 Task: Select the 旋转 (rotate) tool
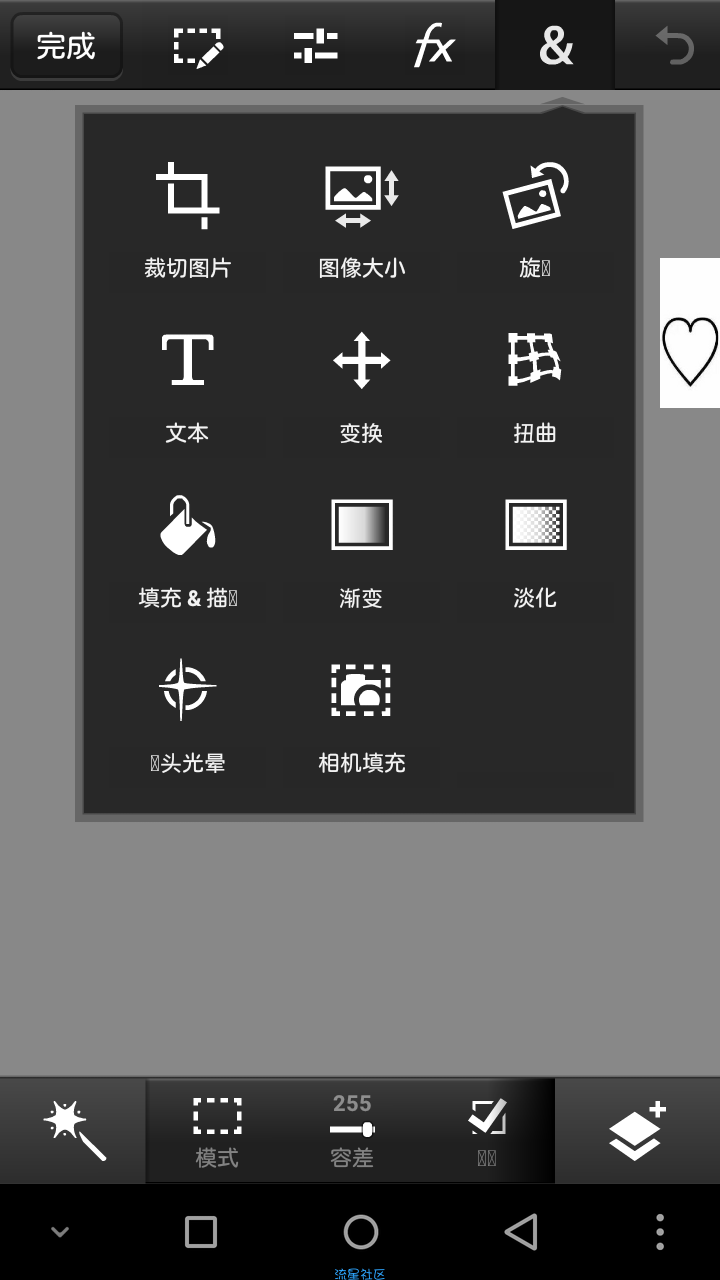tap(535, 215)
